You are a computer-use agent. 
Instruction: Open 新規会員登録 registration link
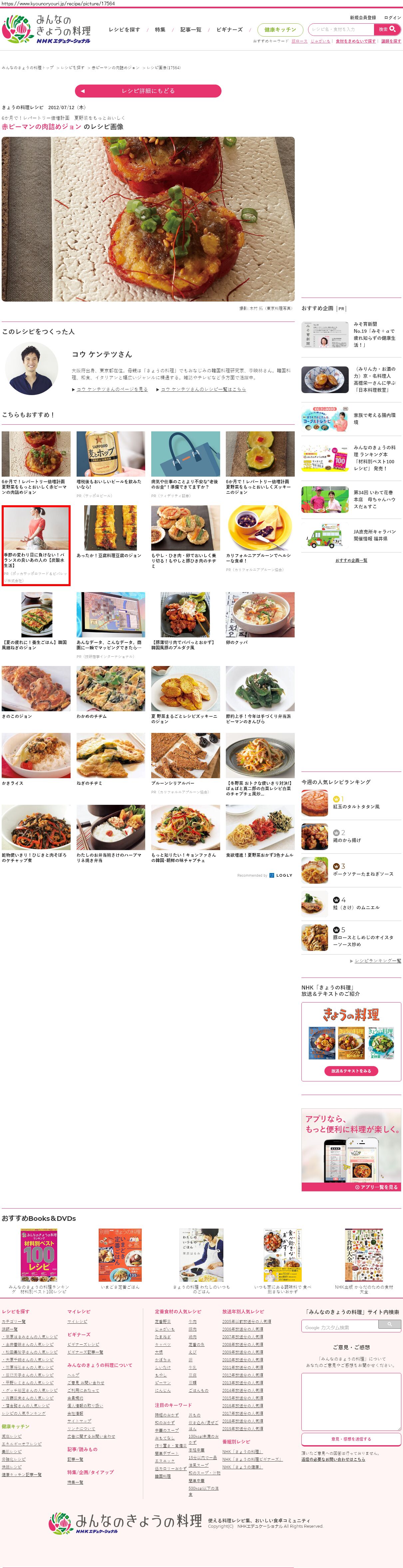click(363, 18)
